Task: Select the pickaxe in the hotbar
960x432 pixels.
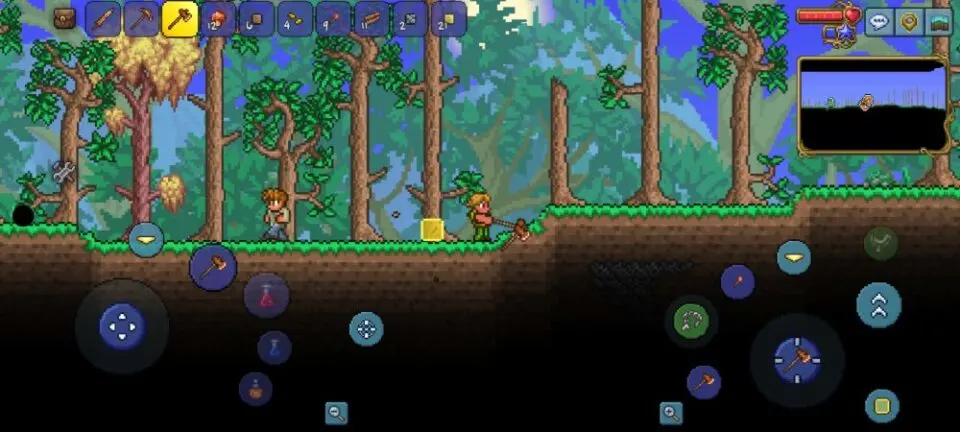Action: (142, 19)
